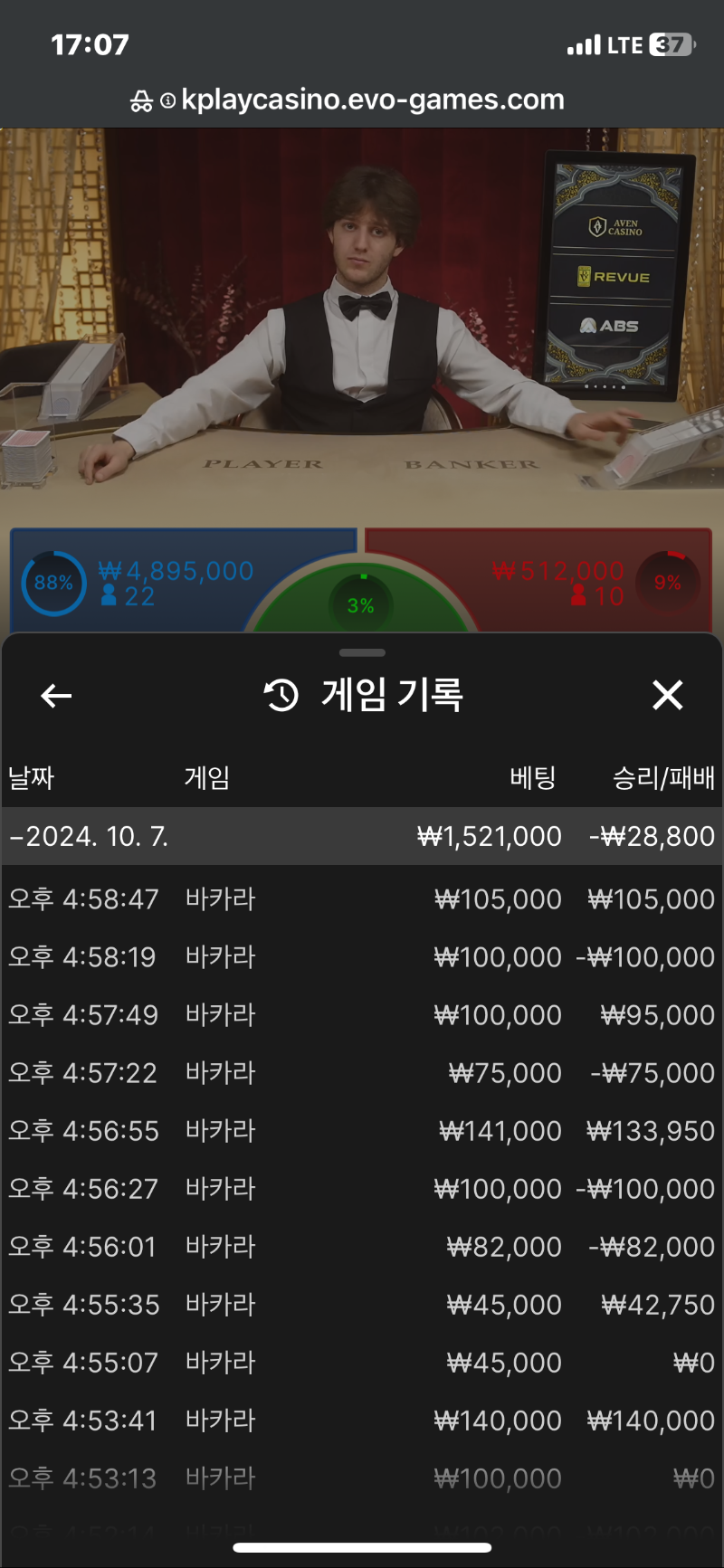Open the 오후 4:58:47 바카라 record
Image resolution: width=724 pixels, height=1568 pixels.
click(362, 899)
